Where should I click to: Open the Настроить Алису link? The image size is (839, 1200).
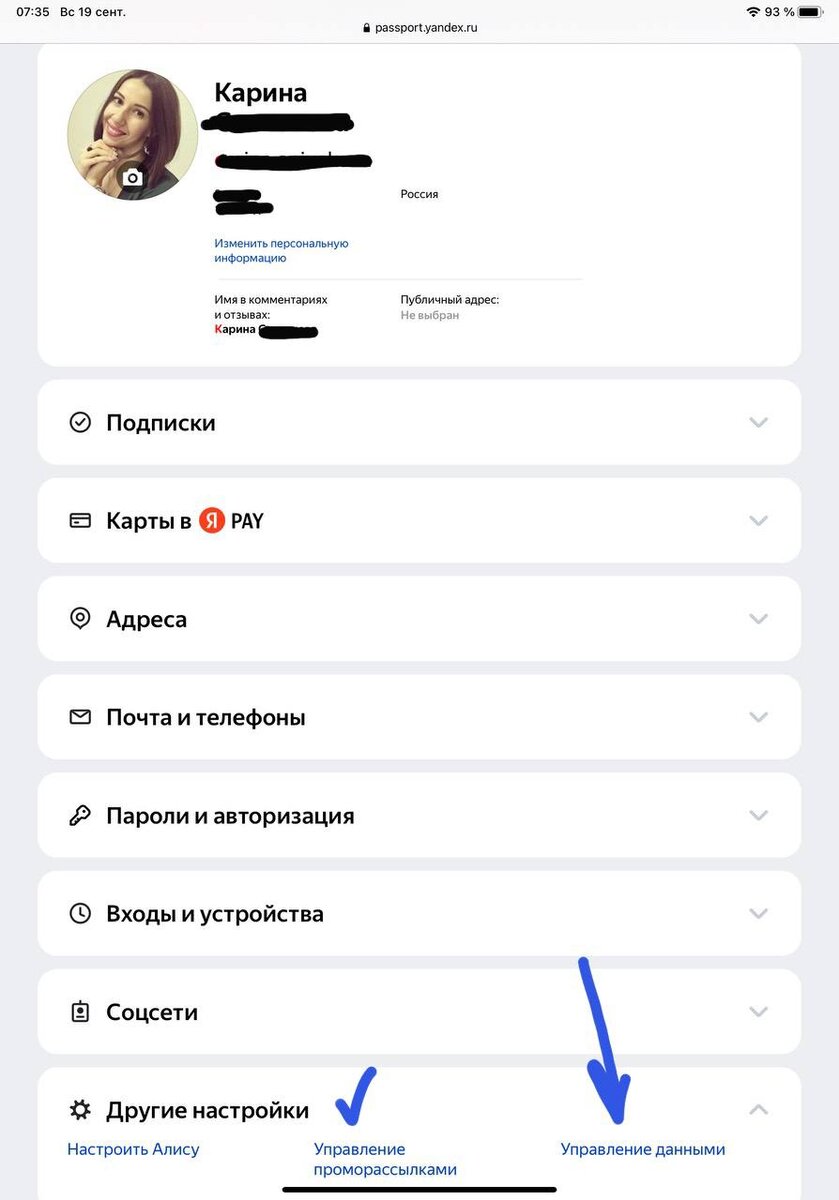[133, 1149]
